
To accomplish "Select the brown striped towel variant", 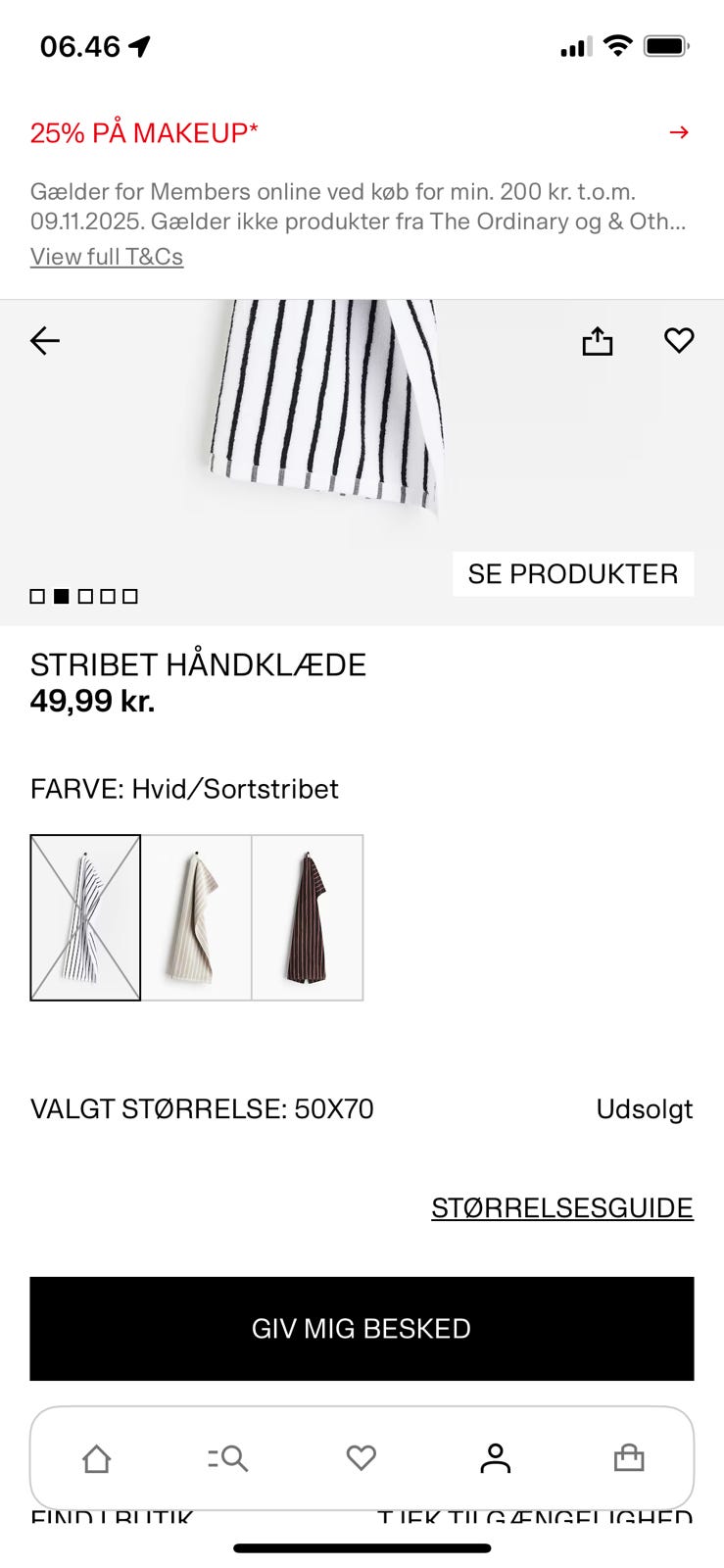I will (x=309, y=917).
